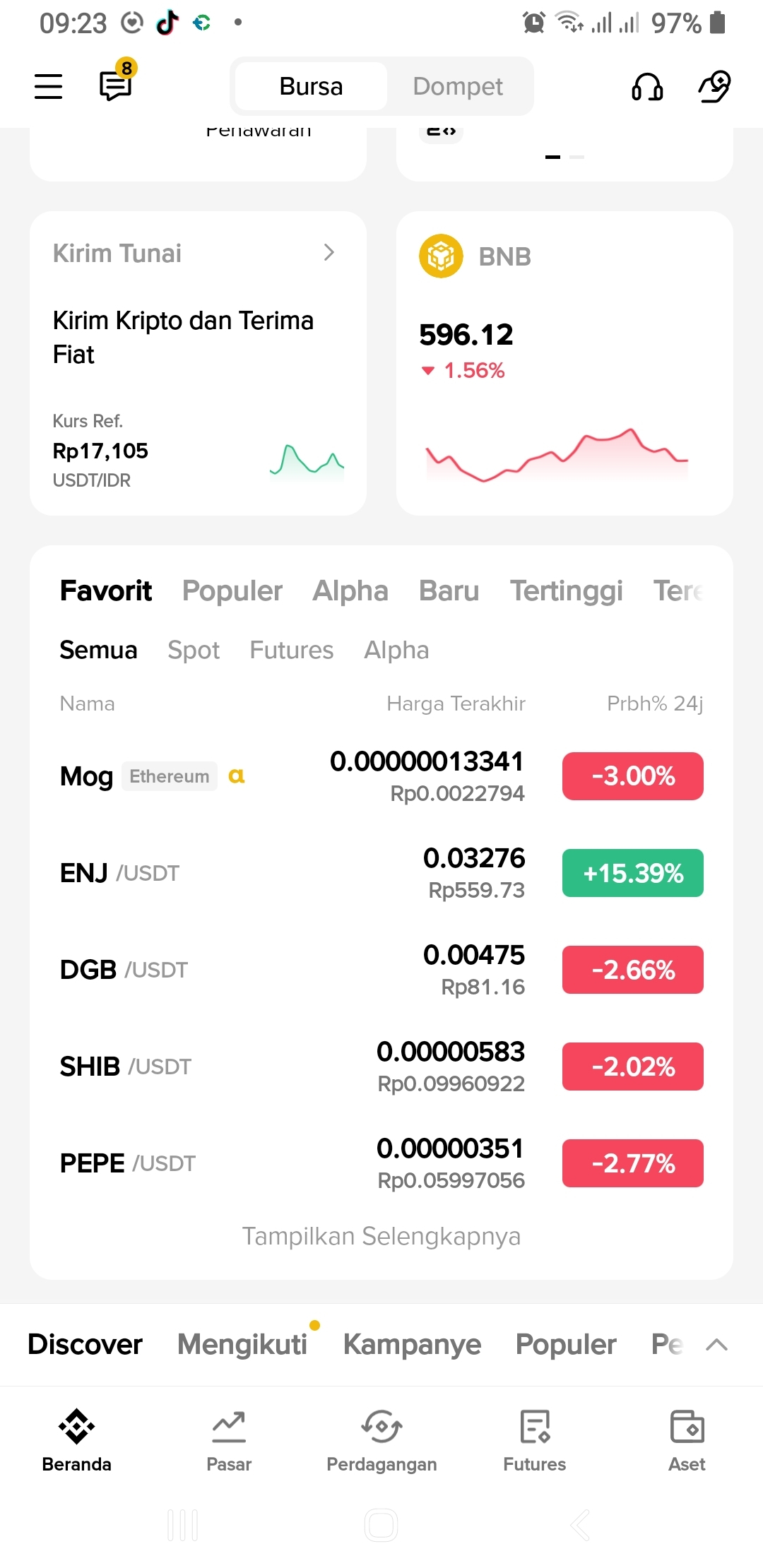Open the Kirim Tunai card
Viewport: 763px width, 1568px height.
[x=197, y=363]
